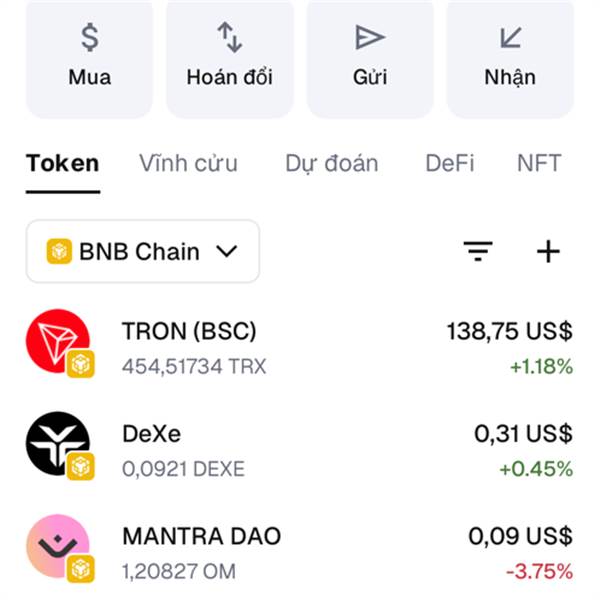View the NFT tab
The height and width of the screenshot is (600, 600).
click(x=539, y=163)
